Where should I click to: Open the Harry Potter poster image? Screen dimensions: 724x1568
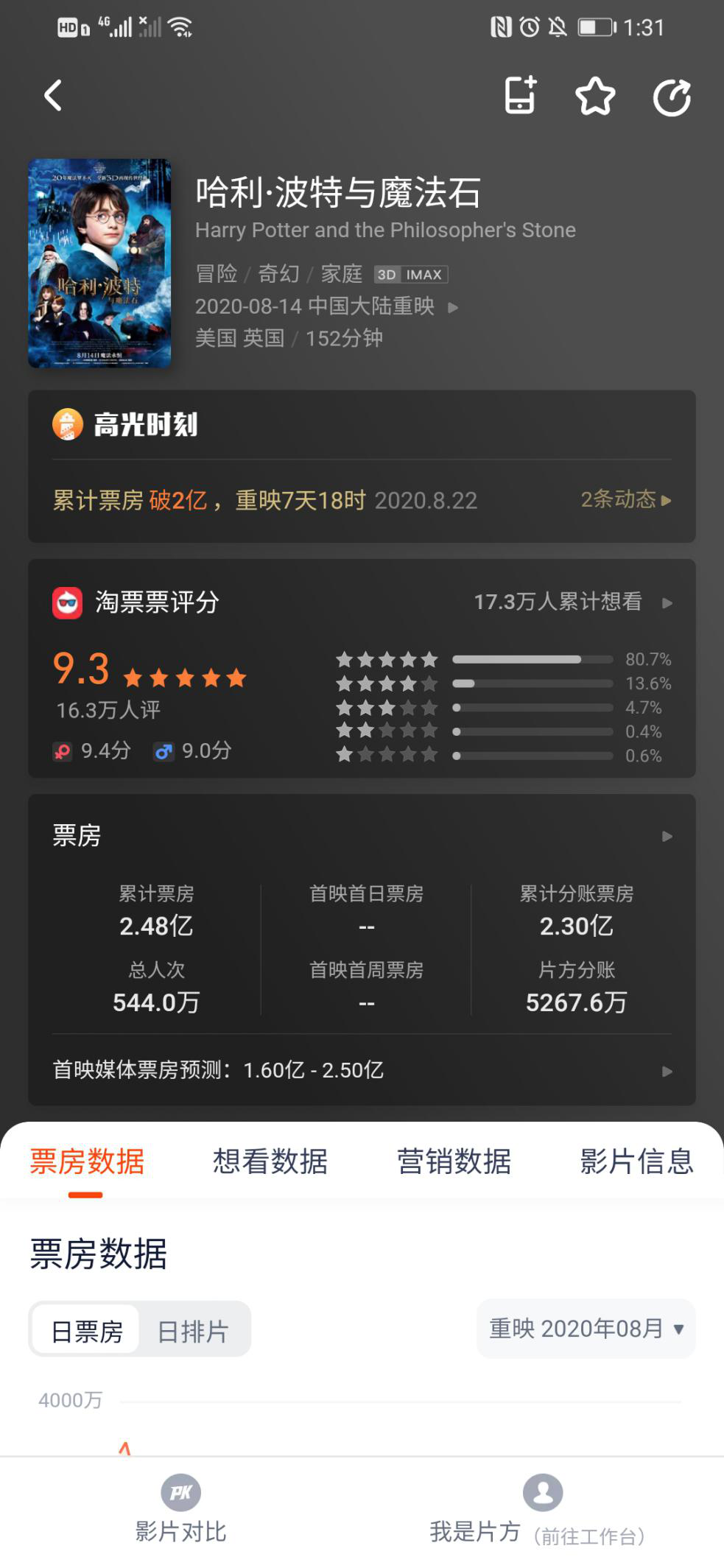point(99,263)
